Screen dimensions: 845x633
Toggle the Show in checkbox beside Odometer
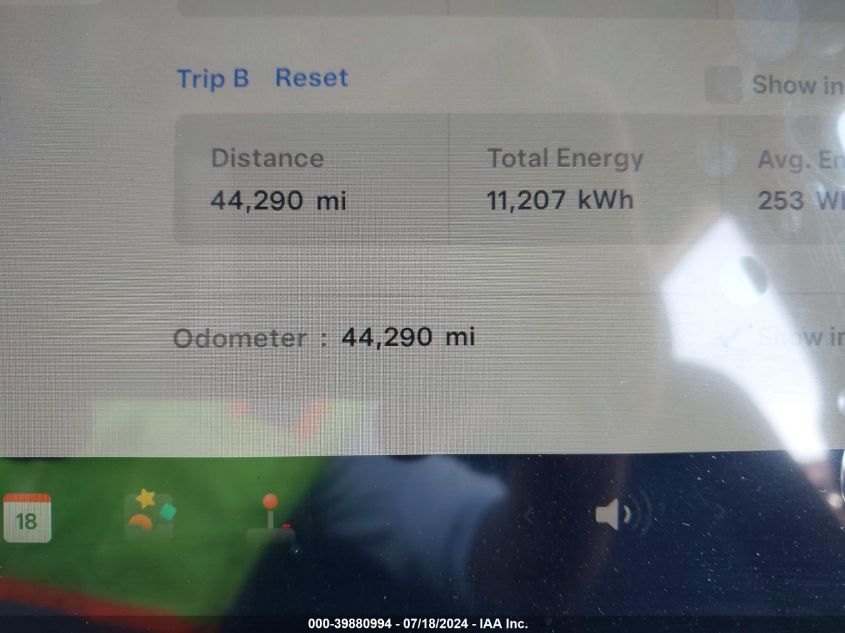coord(735,338)
